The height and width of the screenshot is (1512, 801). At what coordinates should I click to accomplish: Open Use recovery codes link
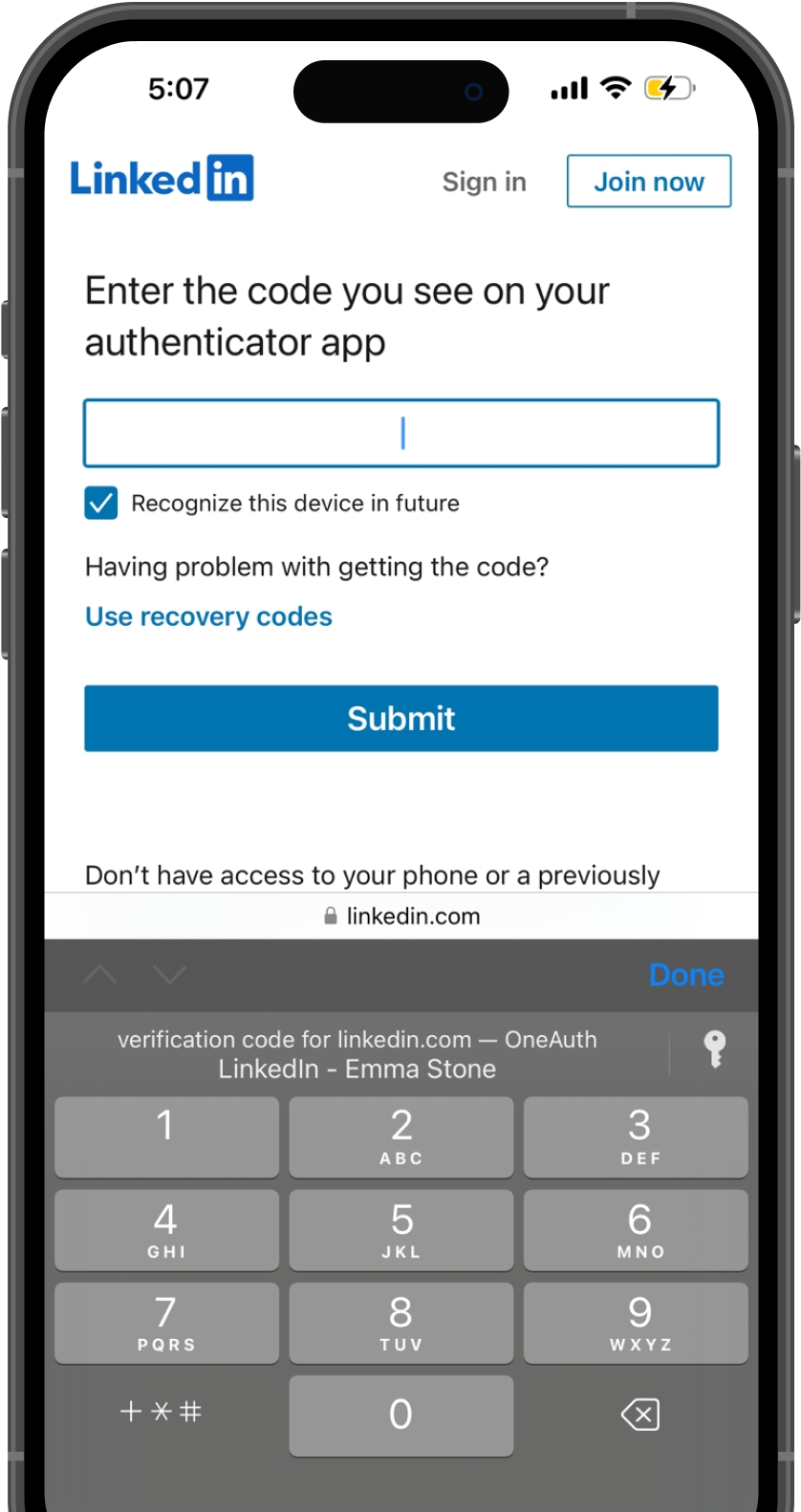(x=208, y=616)
